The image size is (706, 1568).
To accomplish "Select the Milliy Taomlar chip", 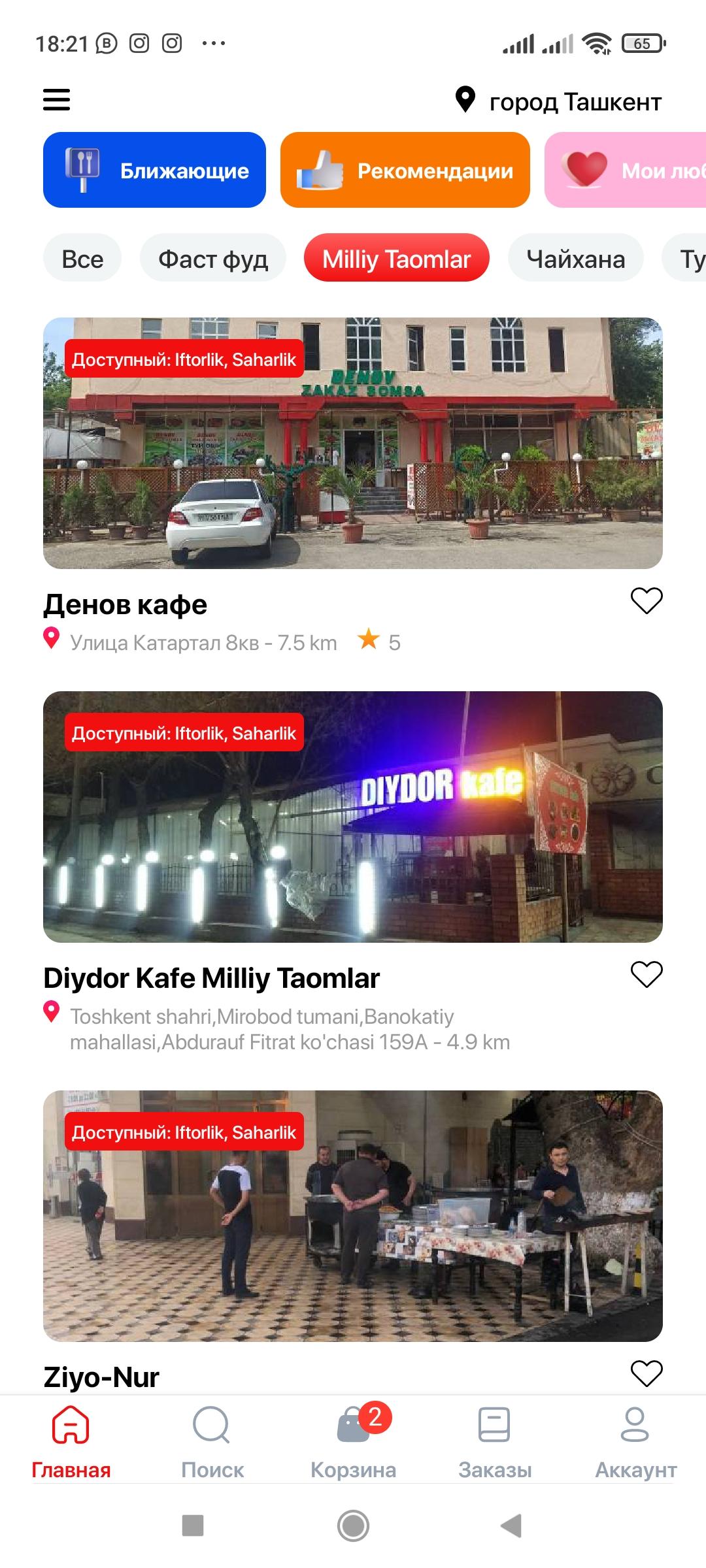I will coord(397,258).
